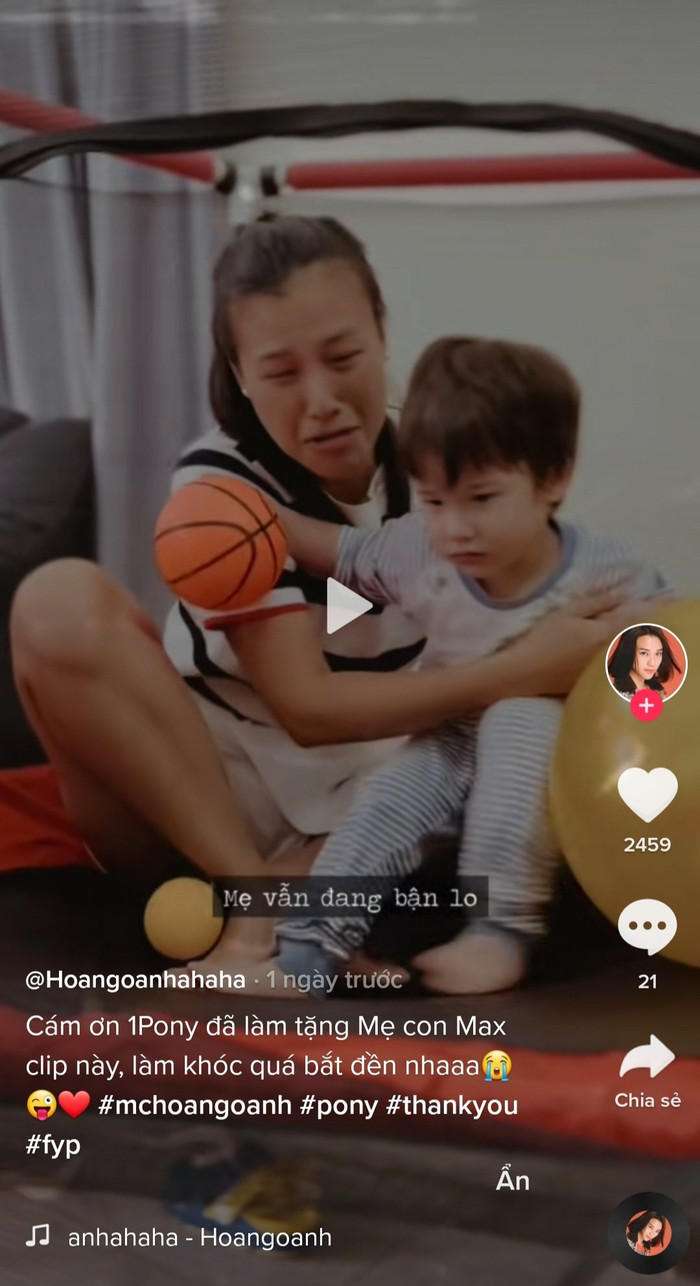
Task: Play the paused video
Action: point(348,606)
